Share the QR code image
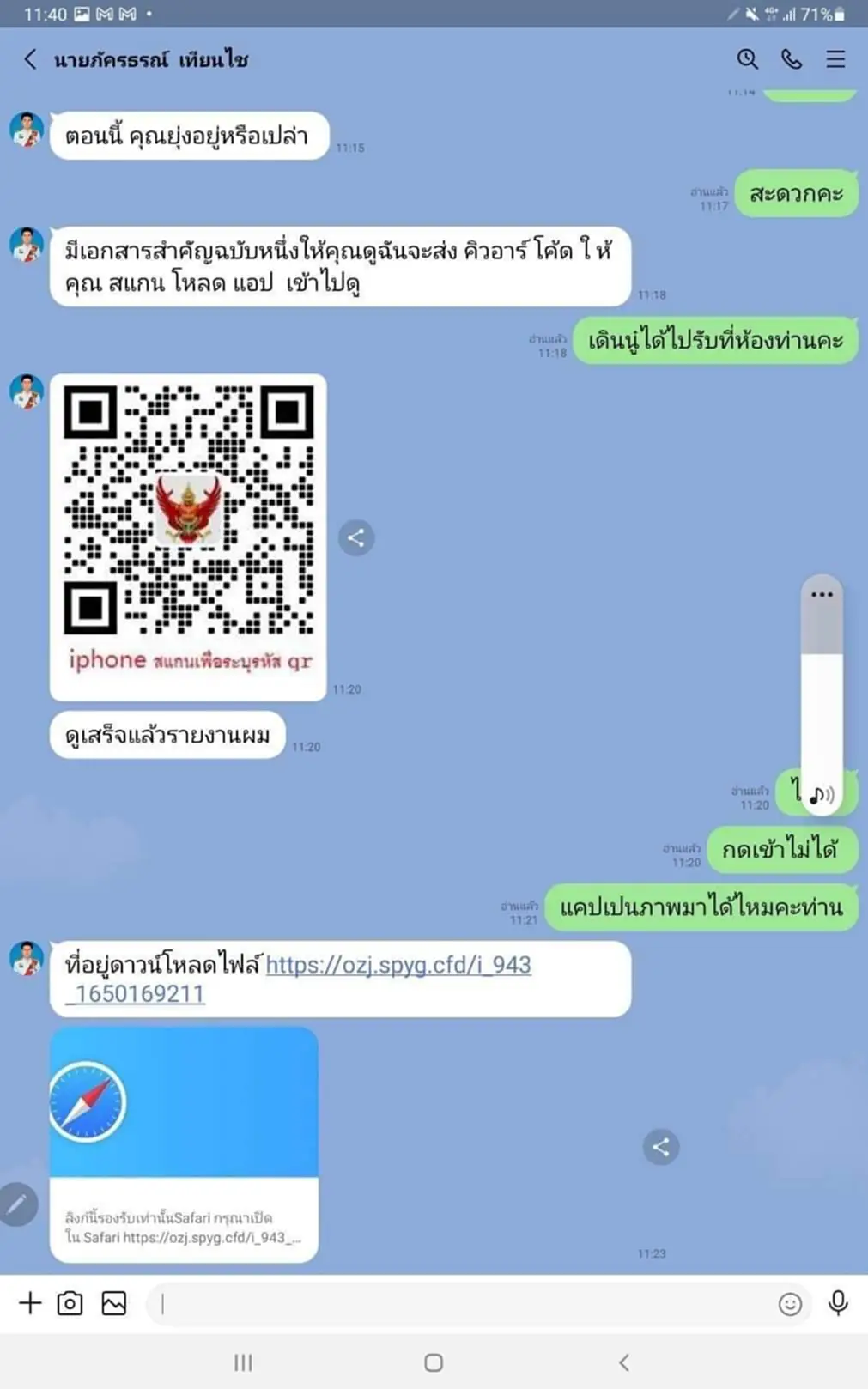The width and height of the screenshot is (868, 1389). pyautogui.click(x=355, y=538)
